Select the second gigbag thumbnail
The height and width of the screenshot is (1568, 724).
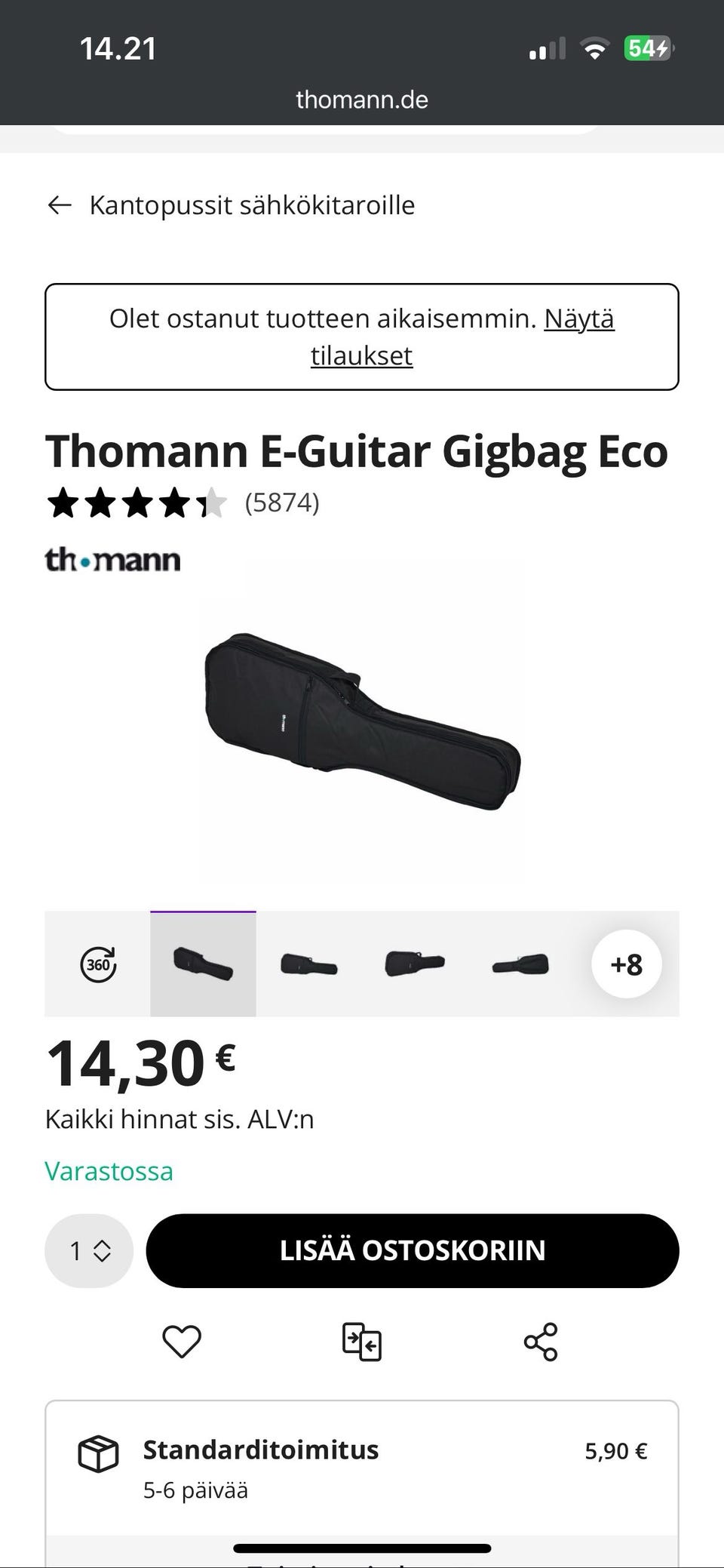coord(309,964)
